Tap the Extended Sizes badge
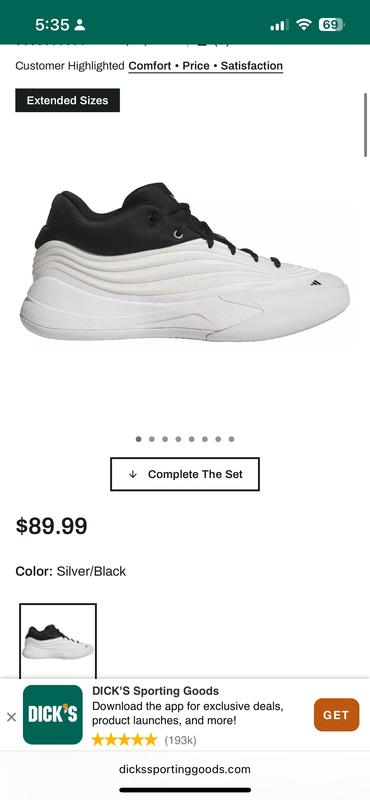Screen dimensions: 370x800 click(67, 100)
